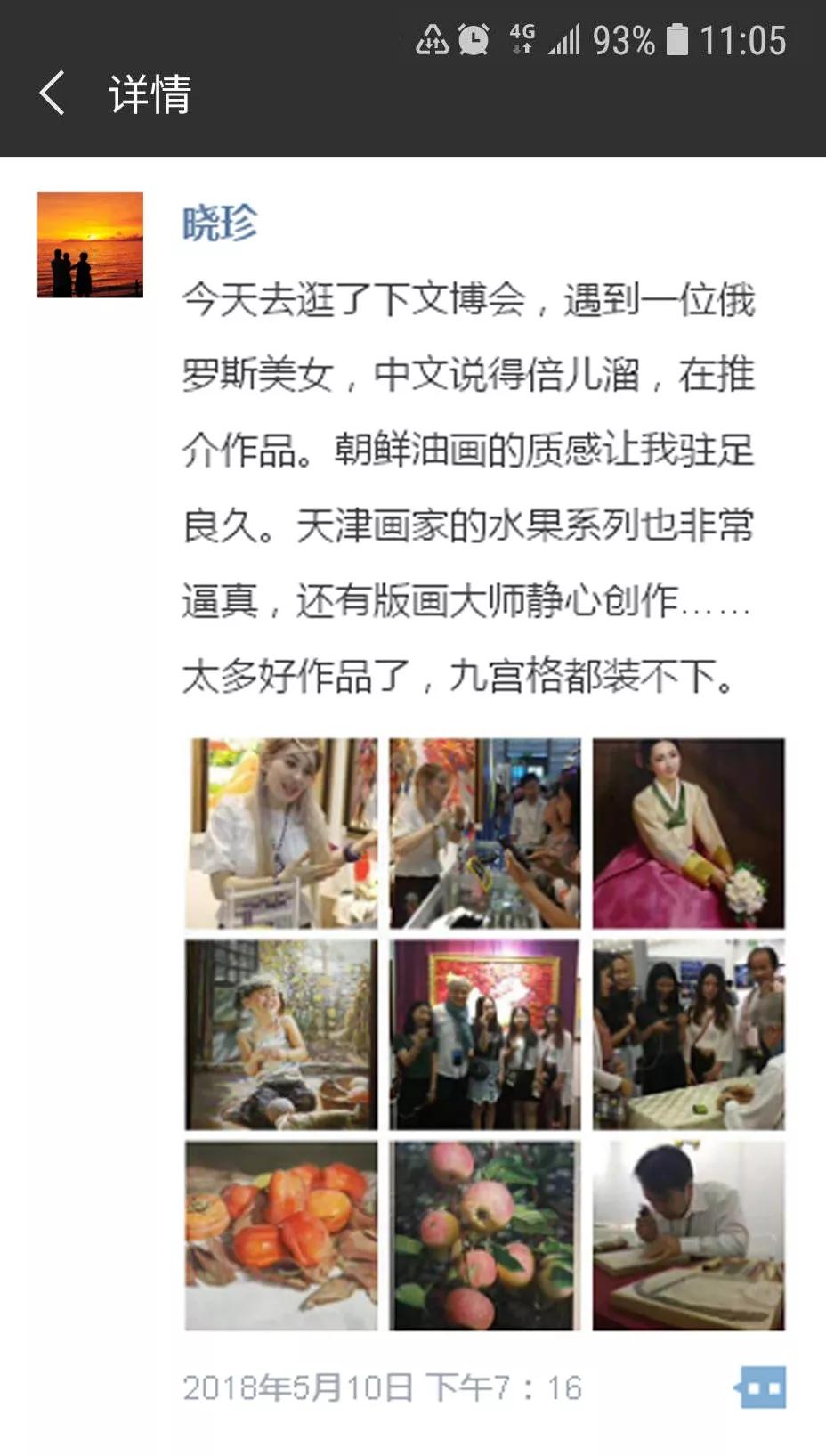Go back using the top-left arrow

point(53,94)
